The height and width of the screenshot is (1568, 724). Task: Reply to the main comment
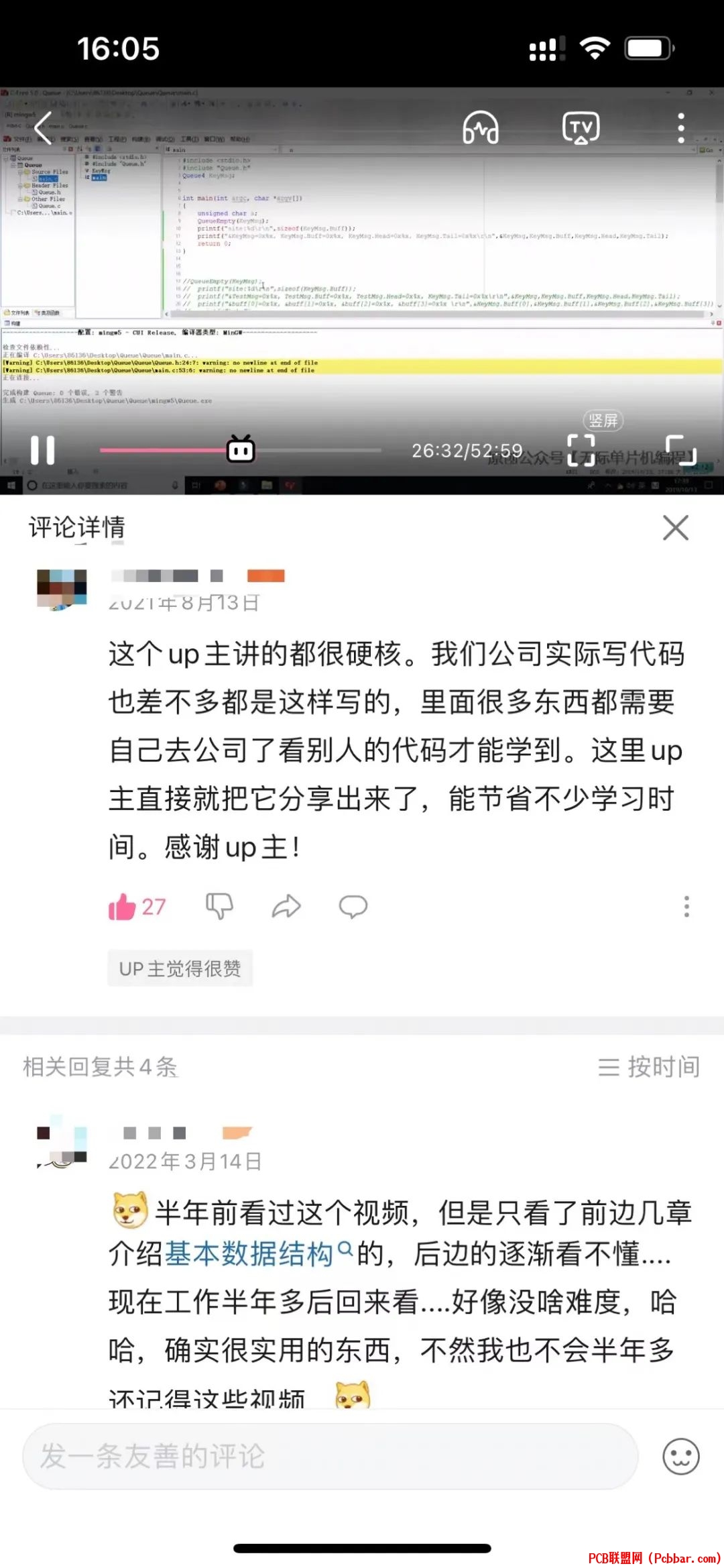tap(353, 907)
